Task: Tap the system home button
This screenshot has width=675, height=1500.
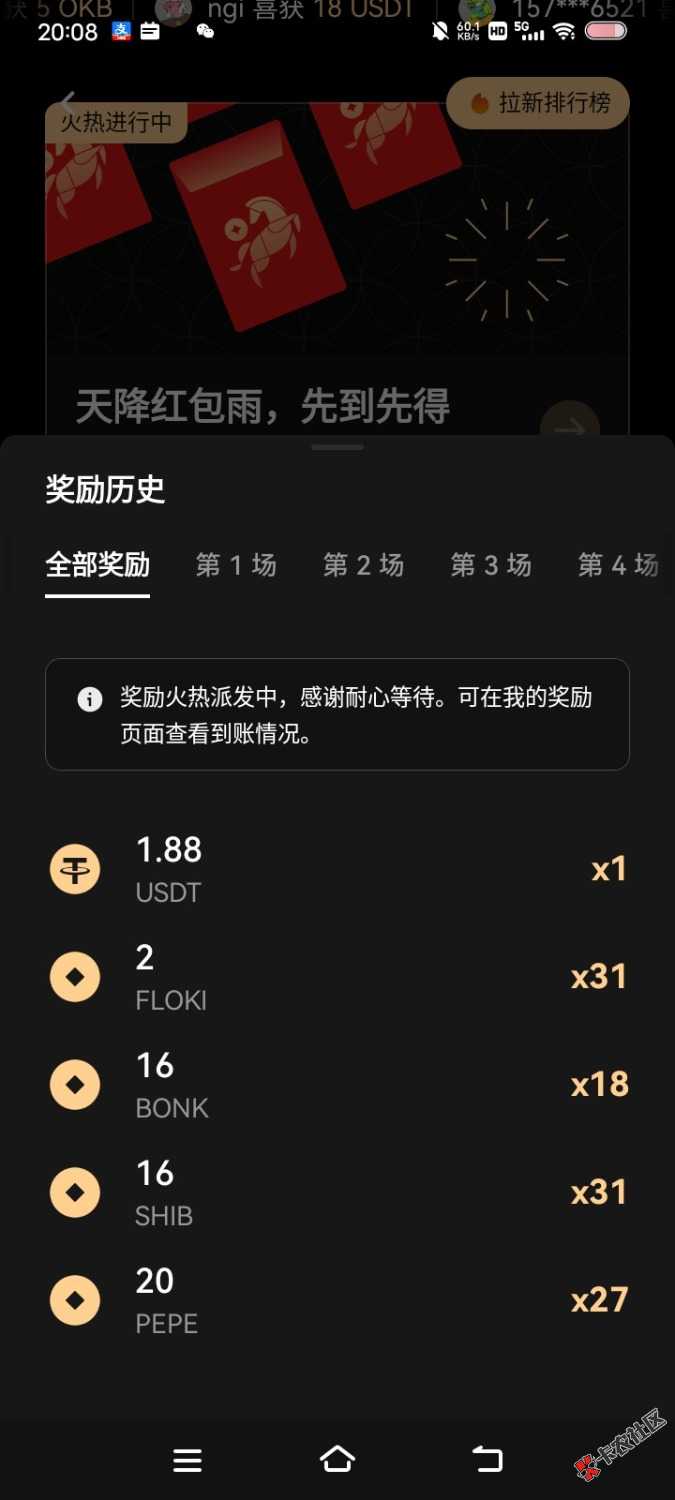Action: [x=337, y=1460]
